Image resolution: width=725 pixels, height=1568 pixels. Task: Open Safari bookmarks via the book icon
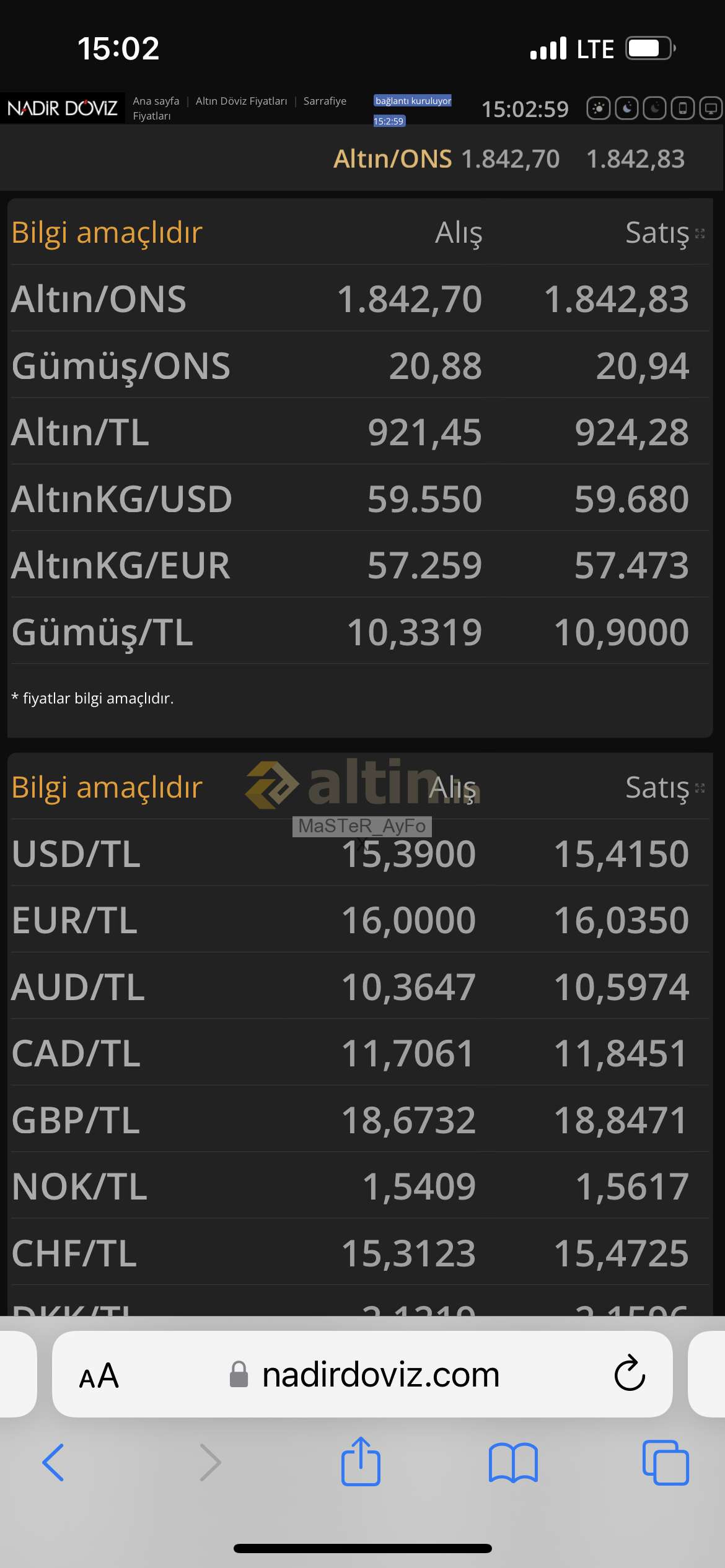(513, 1463)
